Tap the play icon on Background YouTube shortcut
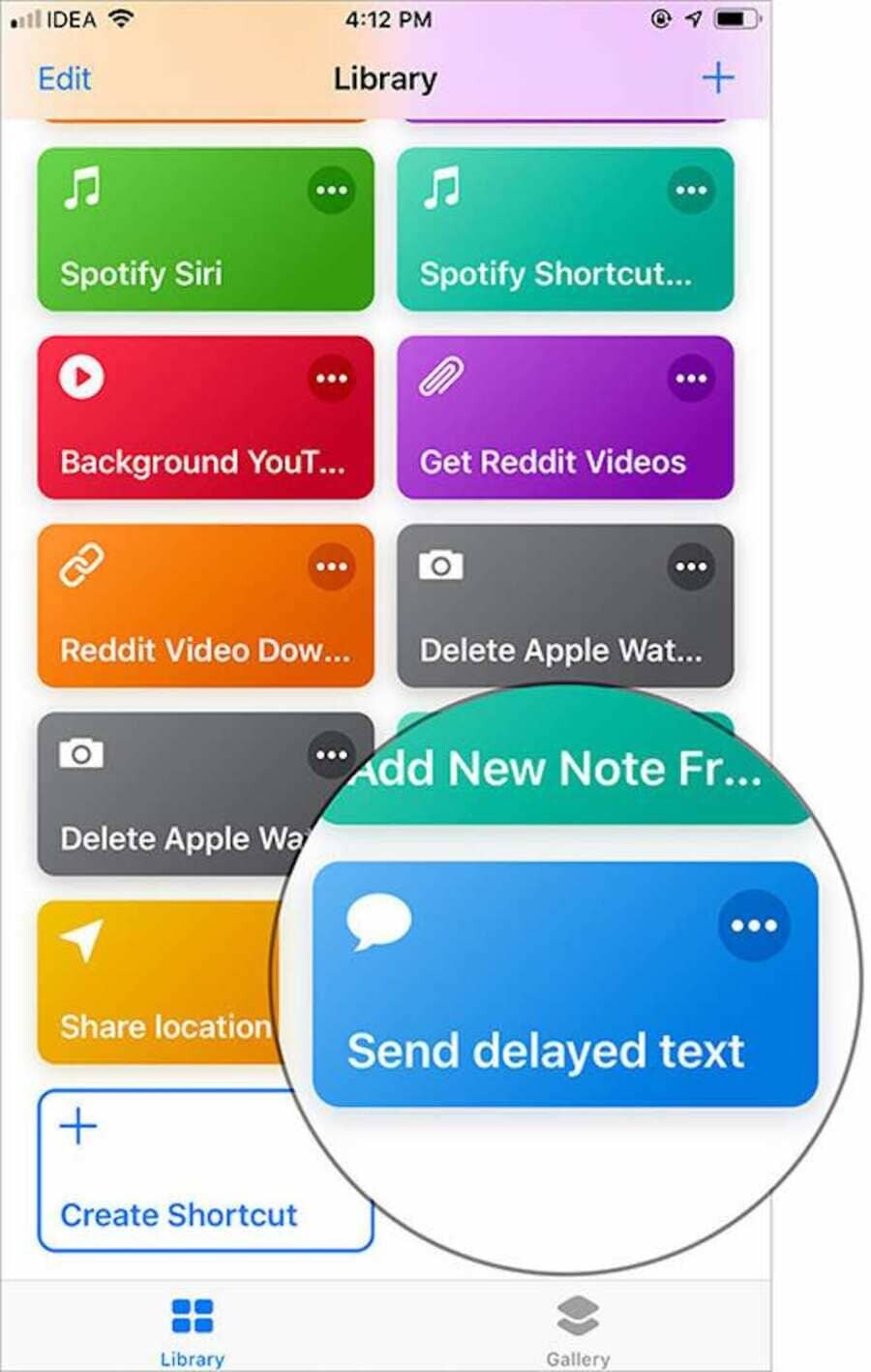The width and height of the screenshot is (871, 1372). 82,379
